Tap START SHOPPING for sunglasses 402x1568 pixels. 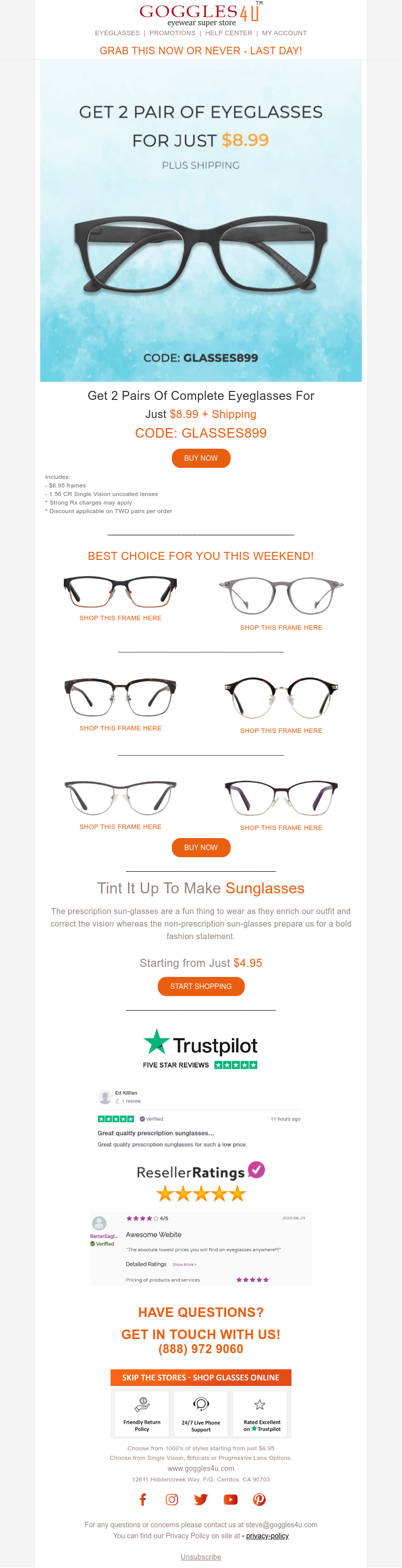click(x=200, y=985)
